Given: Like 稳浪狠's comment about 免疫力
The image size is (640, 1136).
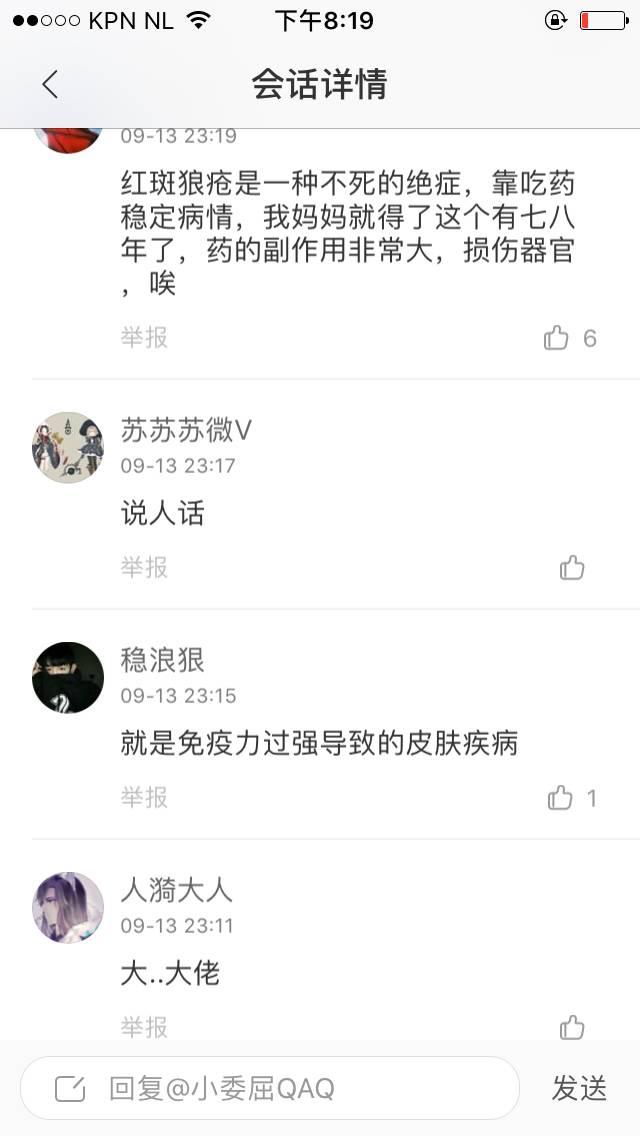Looking at the screenshot, I should point(560,798).
